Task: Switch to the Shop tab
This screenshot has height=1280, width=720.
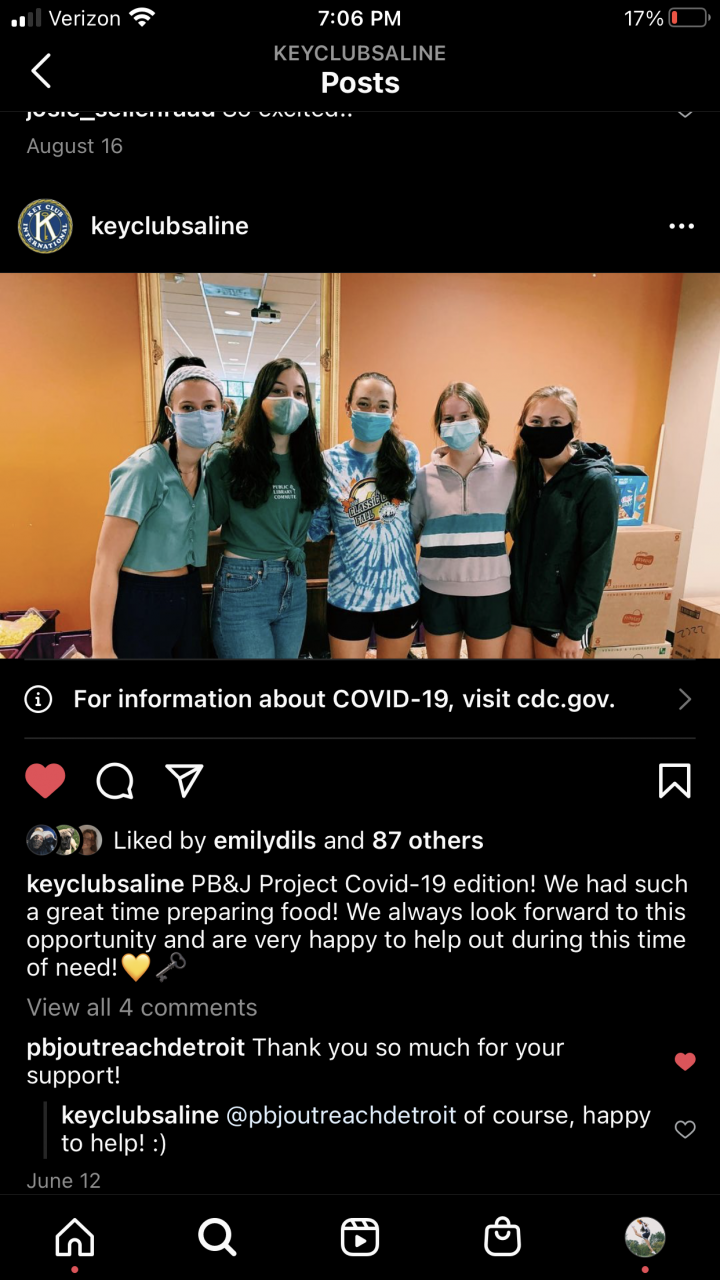Action: [x=502, y=1239]
